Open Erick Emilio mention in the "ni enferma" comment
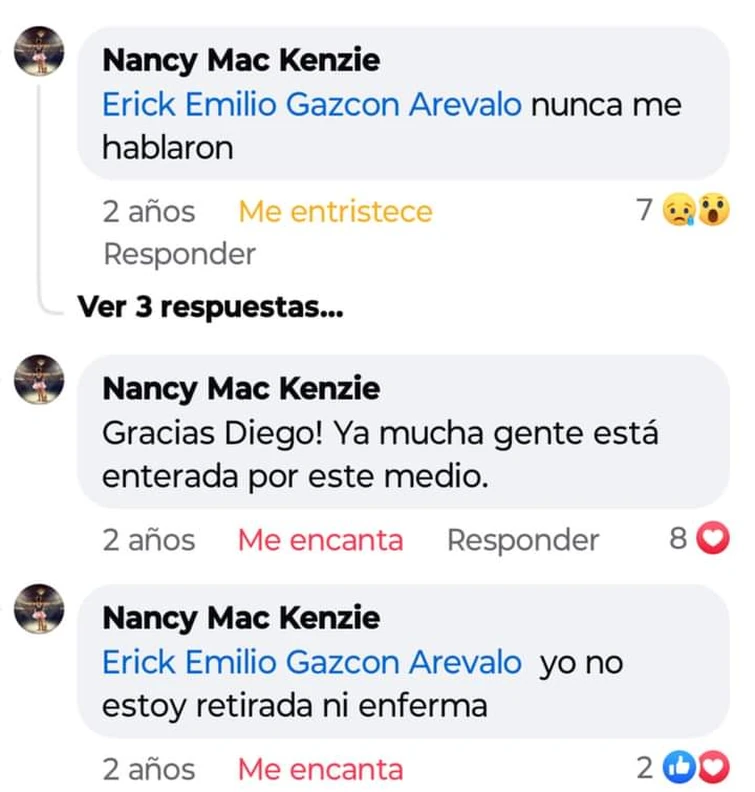Viewport: 755px width, 792px height. (x=311, y=662)
